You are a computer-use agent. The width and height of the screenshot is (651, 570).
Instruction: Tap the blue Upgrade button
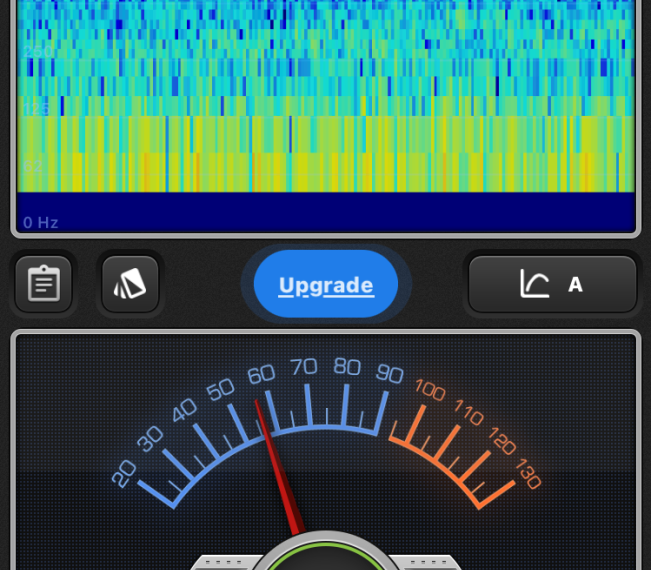(x=326, y=285)
